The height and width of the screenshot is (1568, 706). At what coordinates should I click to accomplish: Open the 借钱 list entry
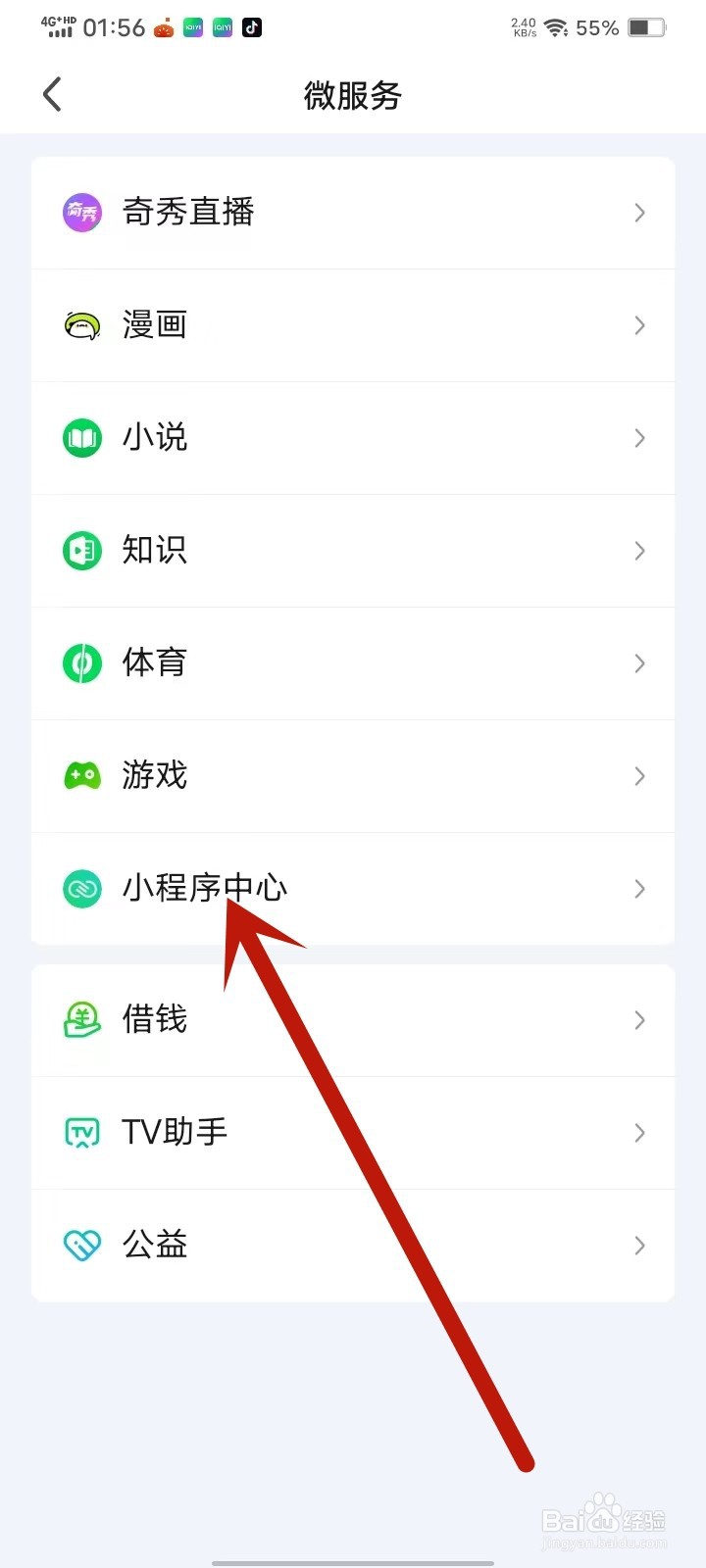pos(353,1020)
